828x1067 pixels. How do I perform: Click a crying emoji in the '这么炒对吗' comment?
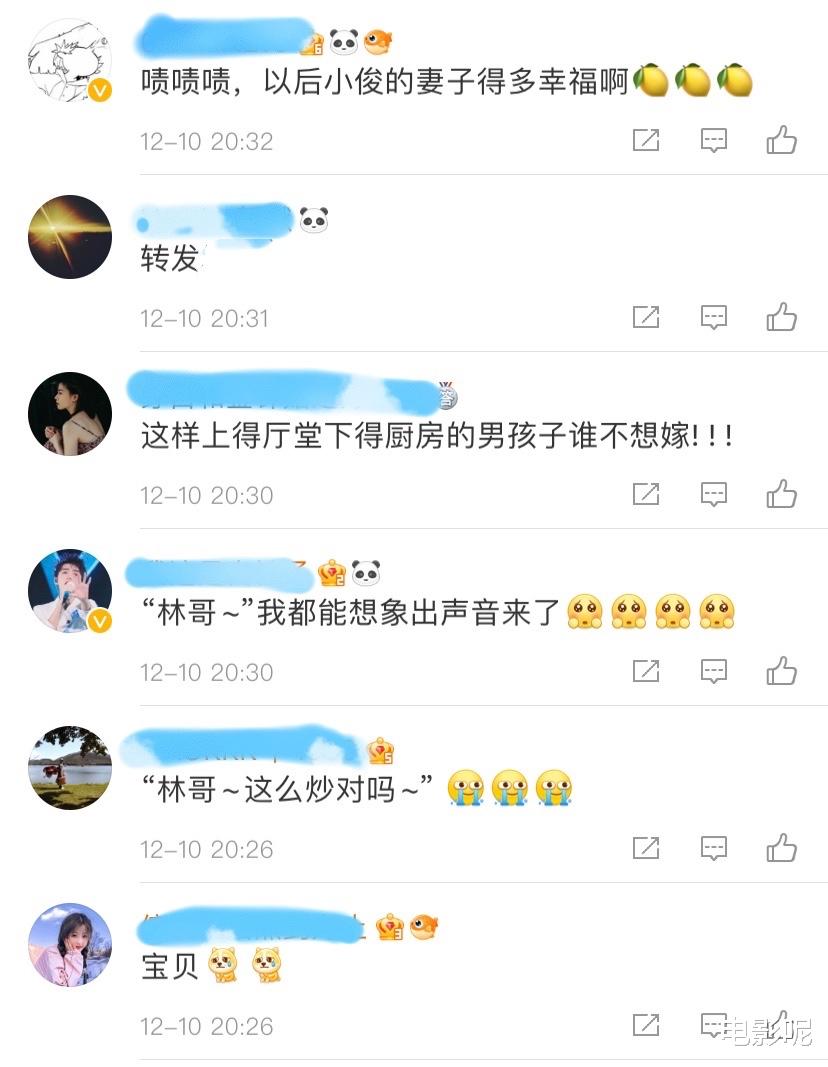pos(509,789)
